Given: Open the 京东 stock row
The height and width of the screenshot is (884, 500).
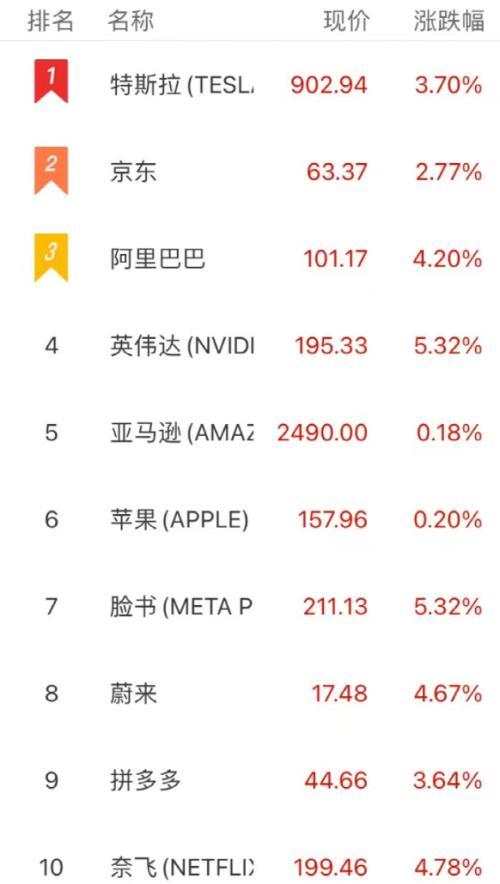Looking at the screenshot, I should click(x=250, y=172).
